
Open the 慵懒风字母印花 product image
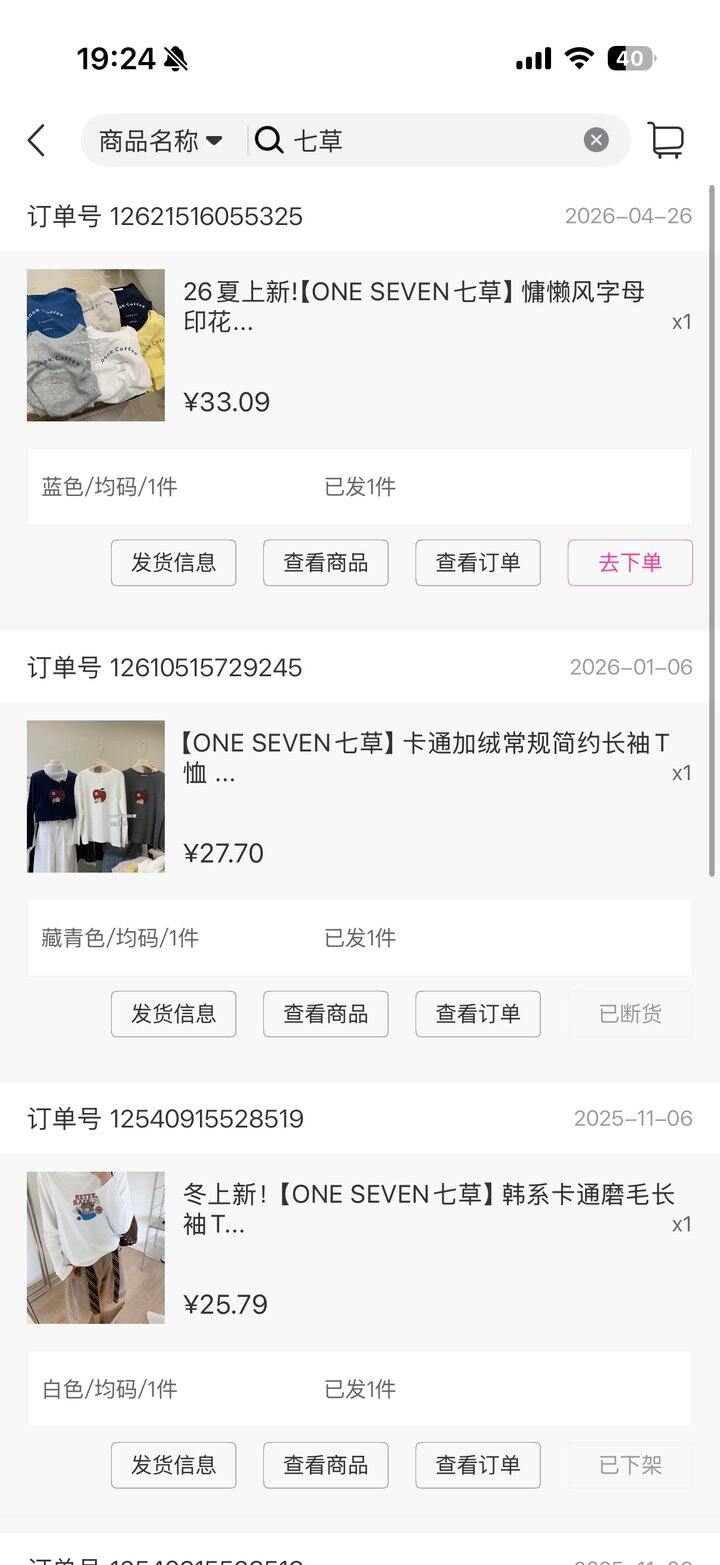point(96,345)
